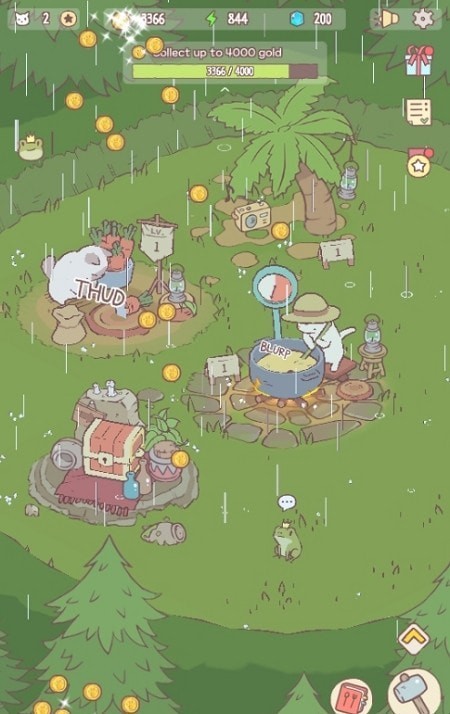Open the treasure chest storage

click(113, 450)
